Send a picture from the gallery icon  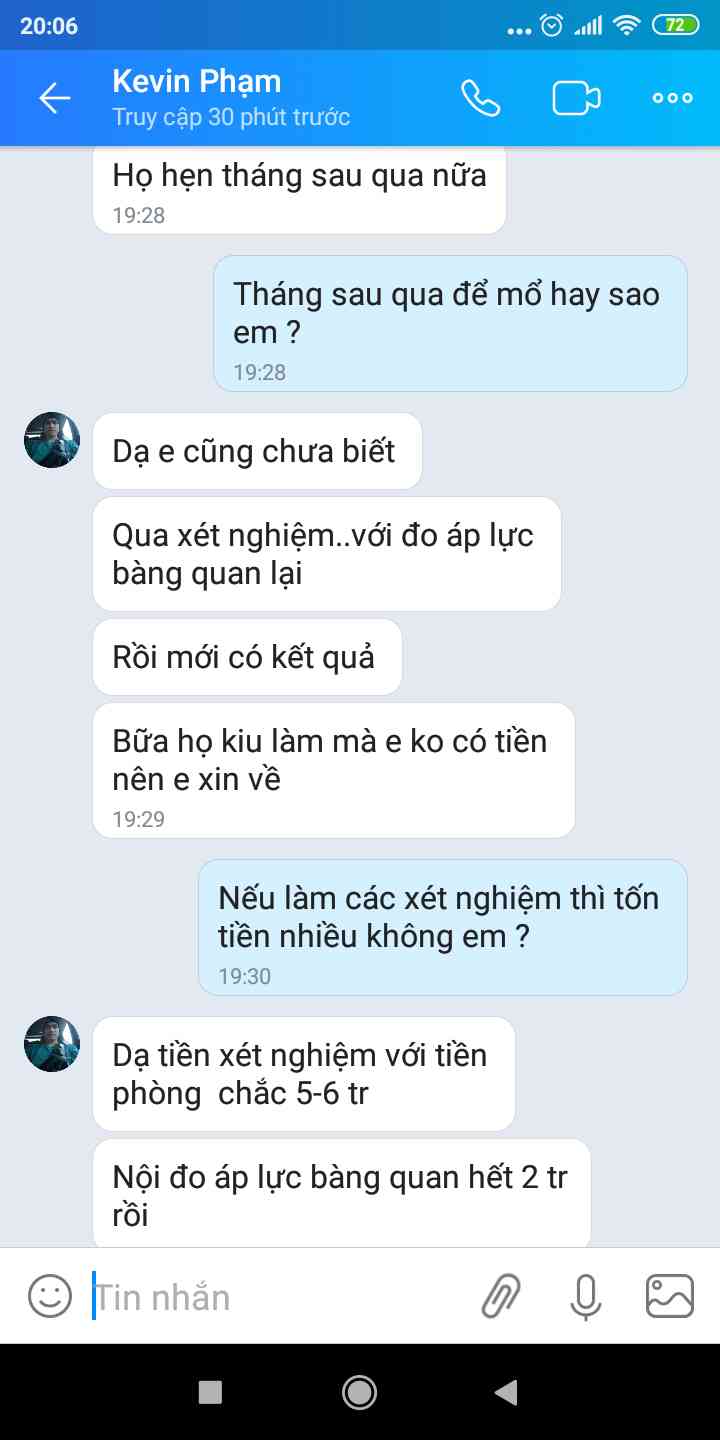670,1296
